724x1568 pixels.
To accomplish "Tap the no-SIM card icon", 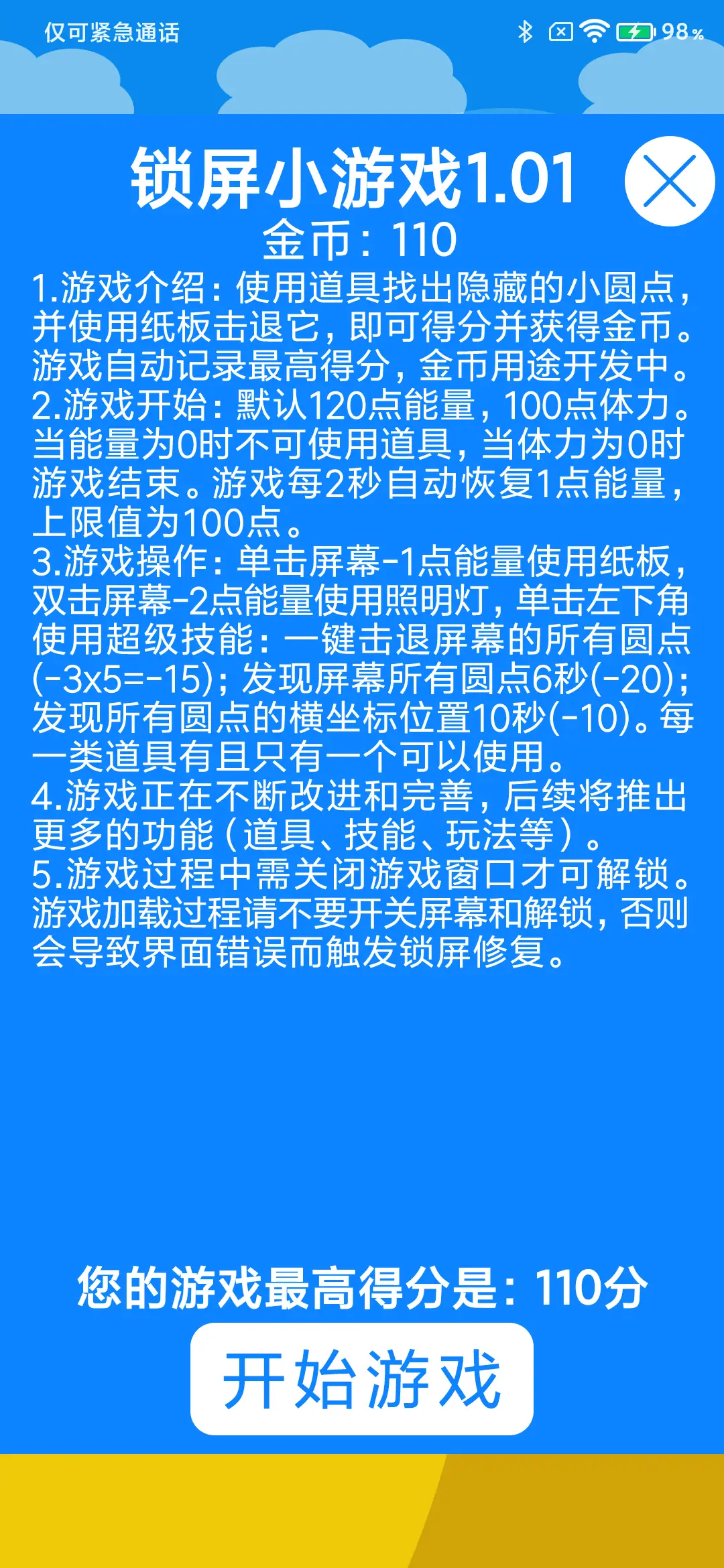I will click(560, 30).
